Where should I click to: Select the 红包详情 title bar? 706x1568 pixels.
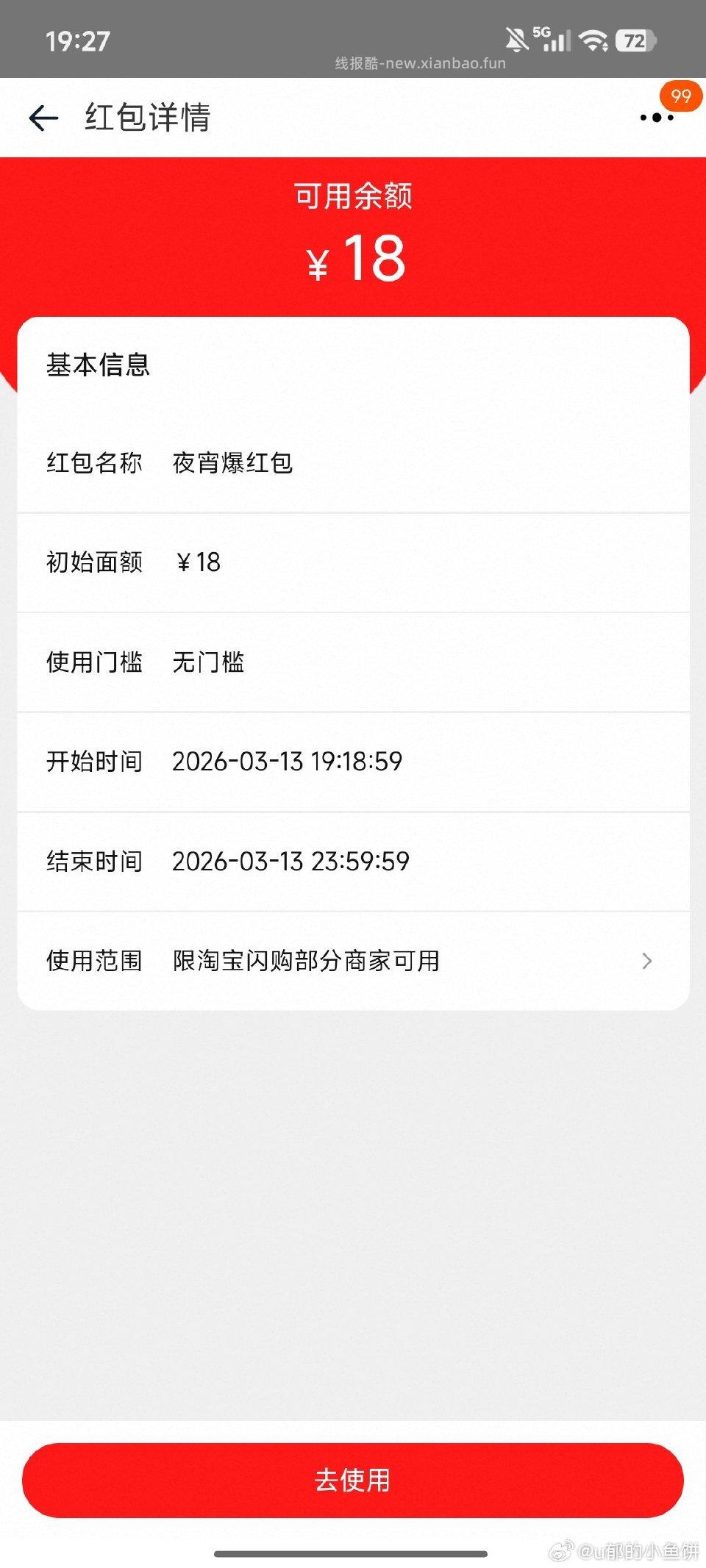pyautogui.click(x=147, y=119)
